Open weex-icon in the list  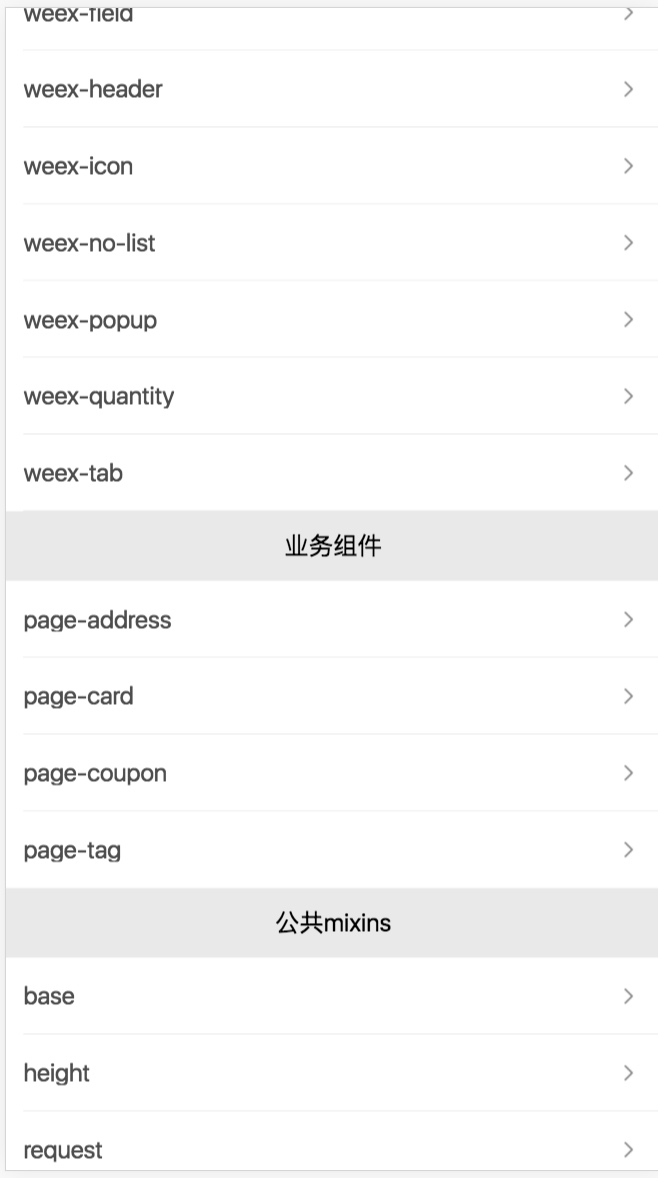coord(331,165)
